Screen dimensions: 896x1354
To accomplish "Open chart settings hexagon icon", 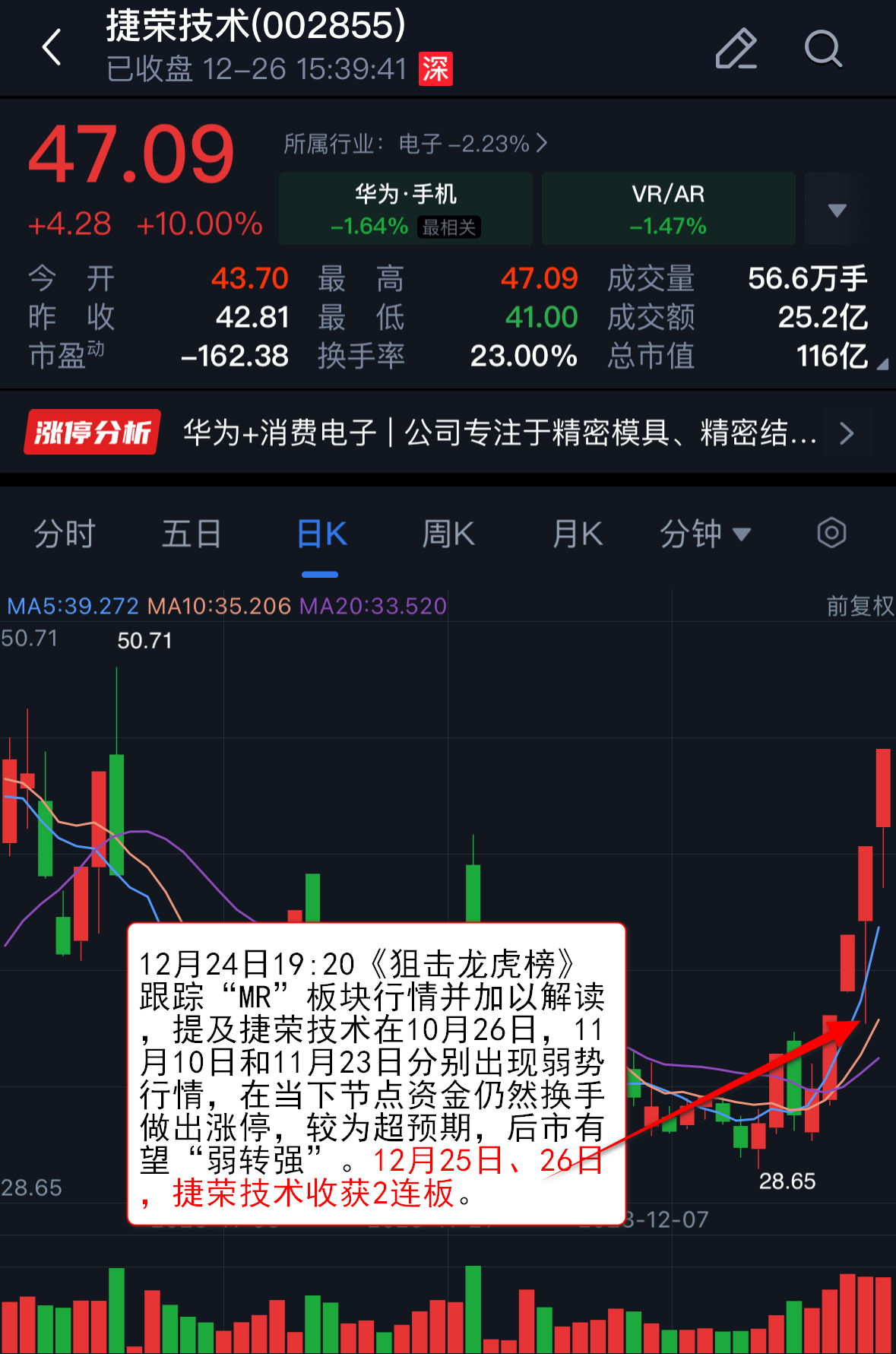I will [831, 533].
